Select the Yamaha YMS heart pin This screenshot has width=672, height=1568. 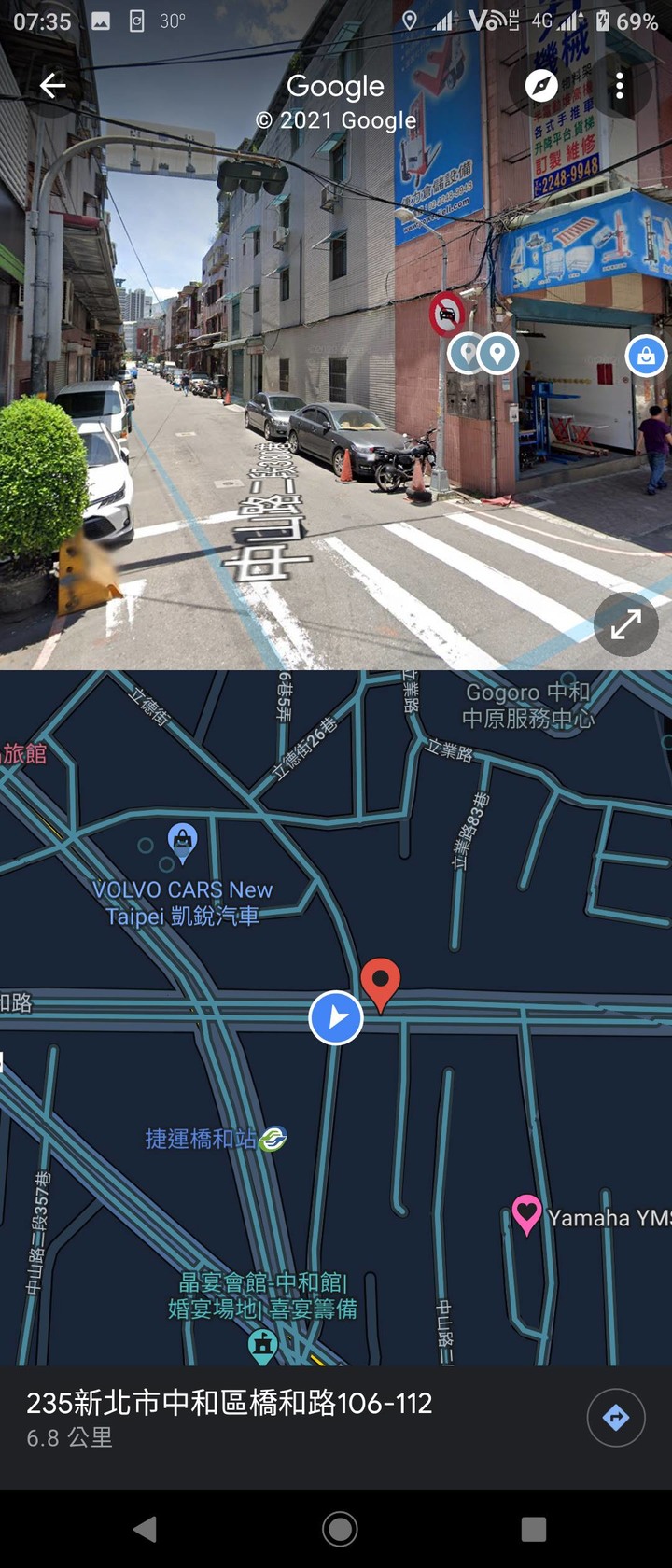[526, 1215]
